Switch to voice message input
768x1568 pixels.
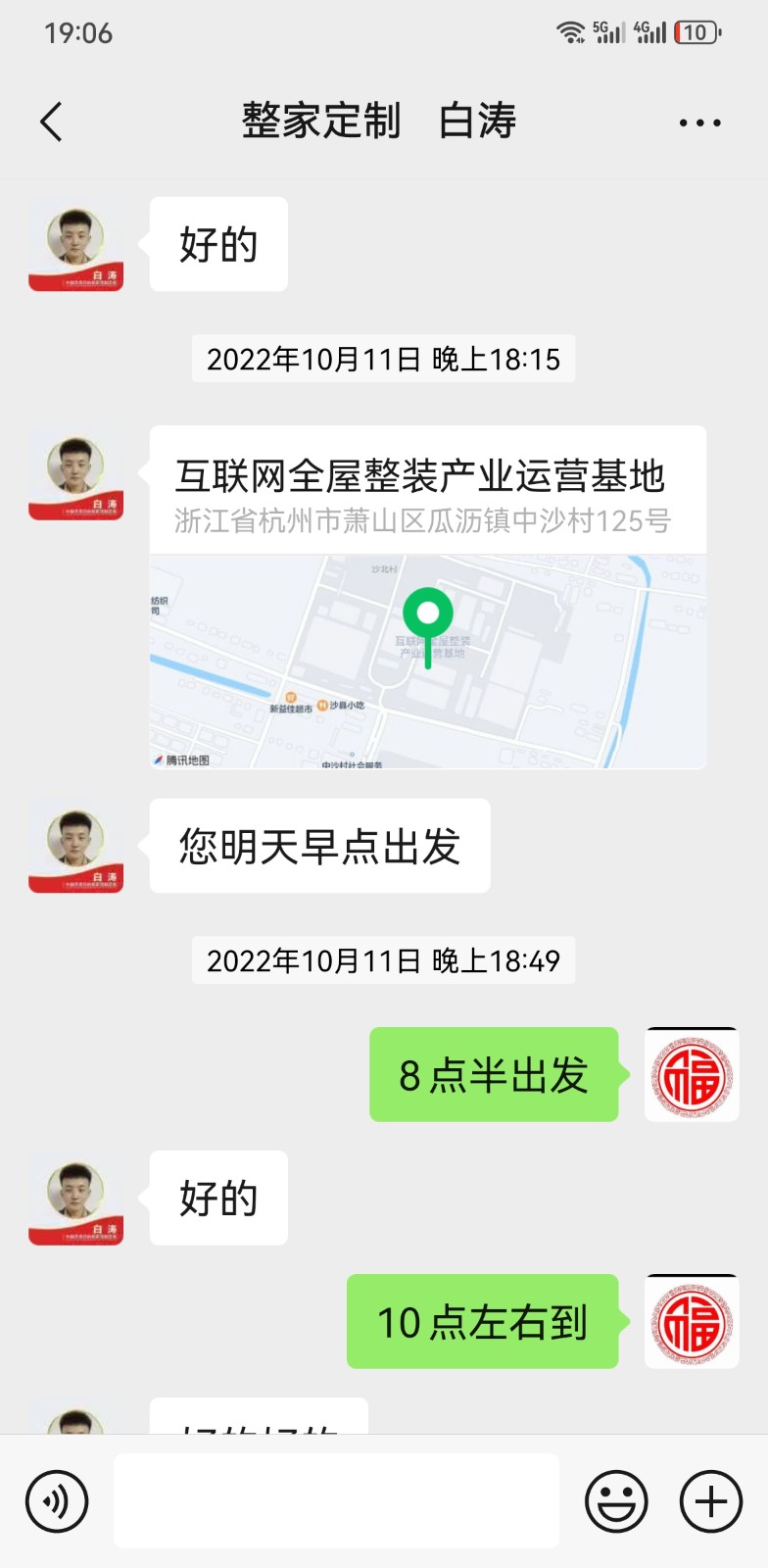coord(57,1501)
